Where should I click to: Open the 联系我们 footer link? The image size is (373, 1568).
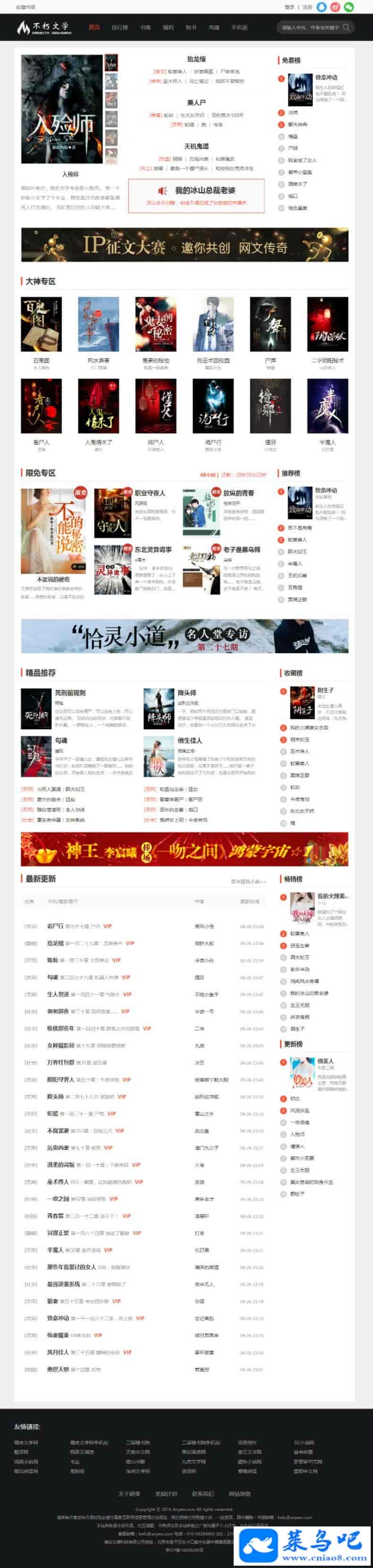tap(203, 1494)
